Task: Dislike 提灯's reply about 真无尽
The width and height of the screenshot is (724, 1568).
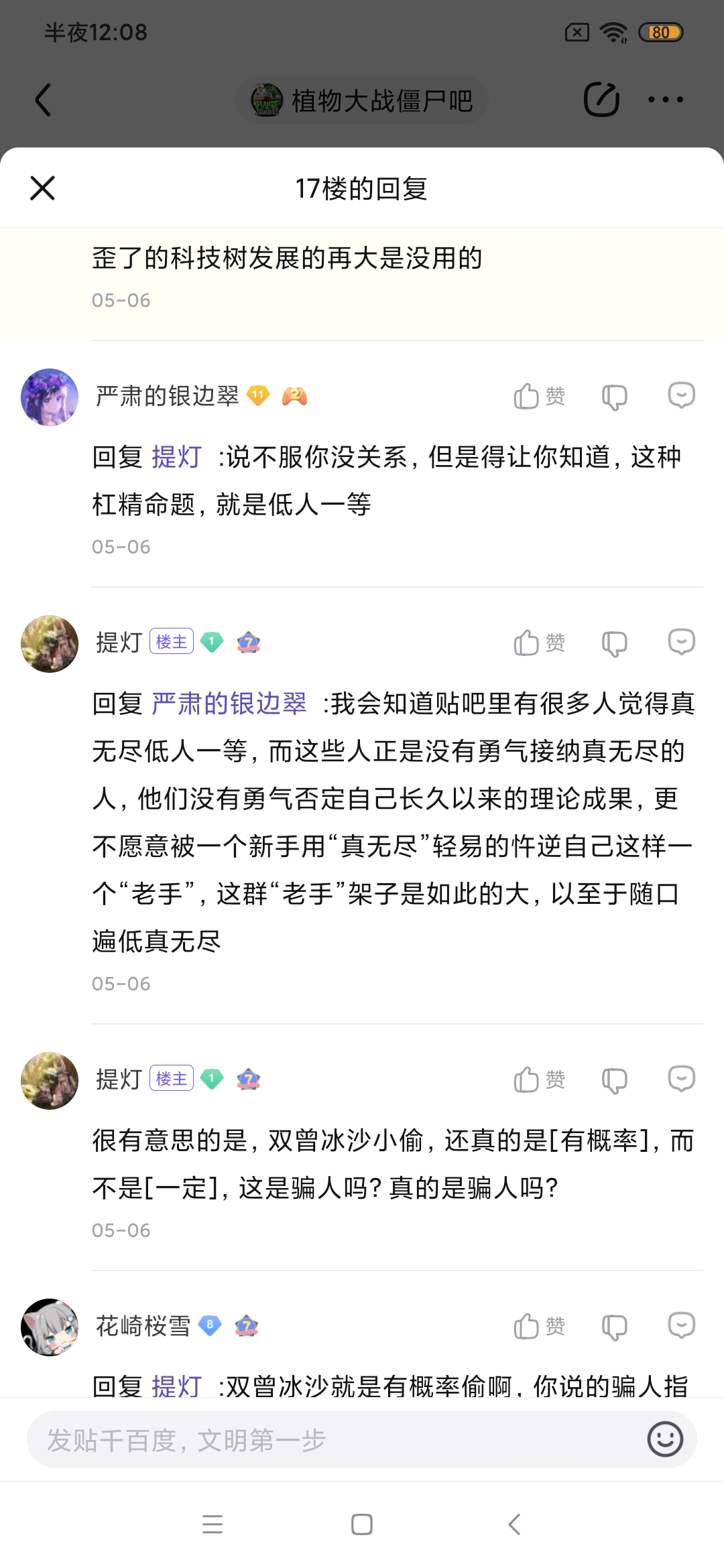Action: 614,643
